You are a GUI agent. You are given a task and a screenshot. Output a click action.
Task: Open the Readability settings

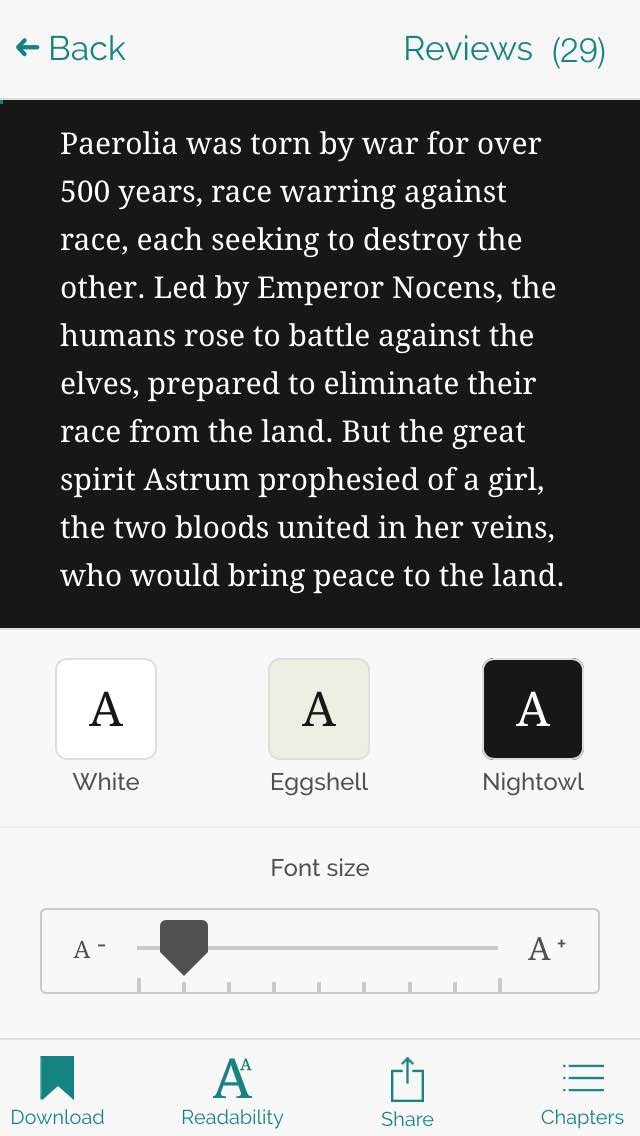(233, 1090)
